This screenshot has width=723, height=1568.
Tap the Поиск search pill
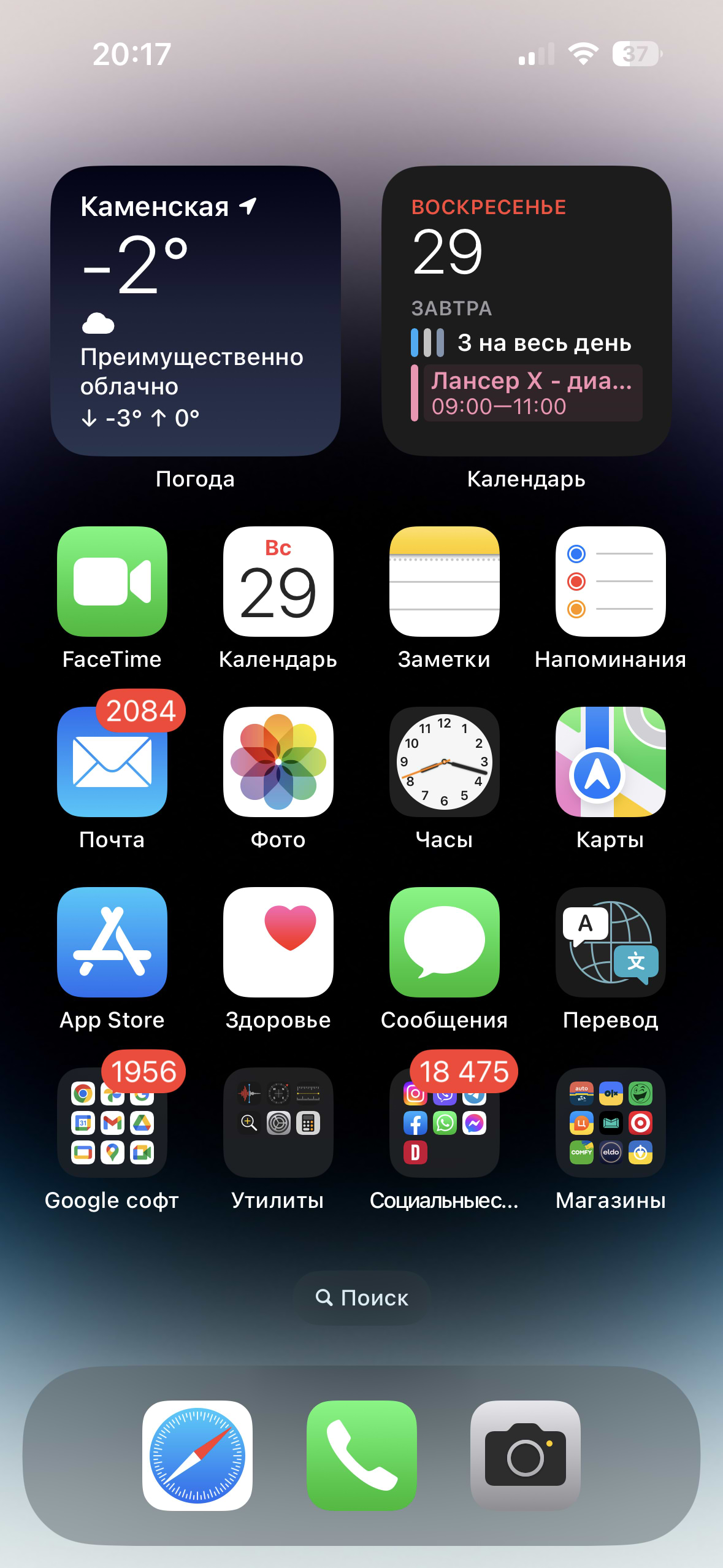(361, 1297)
